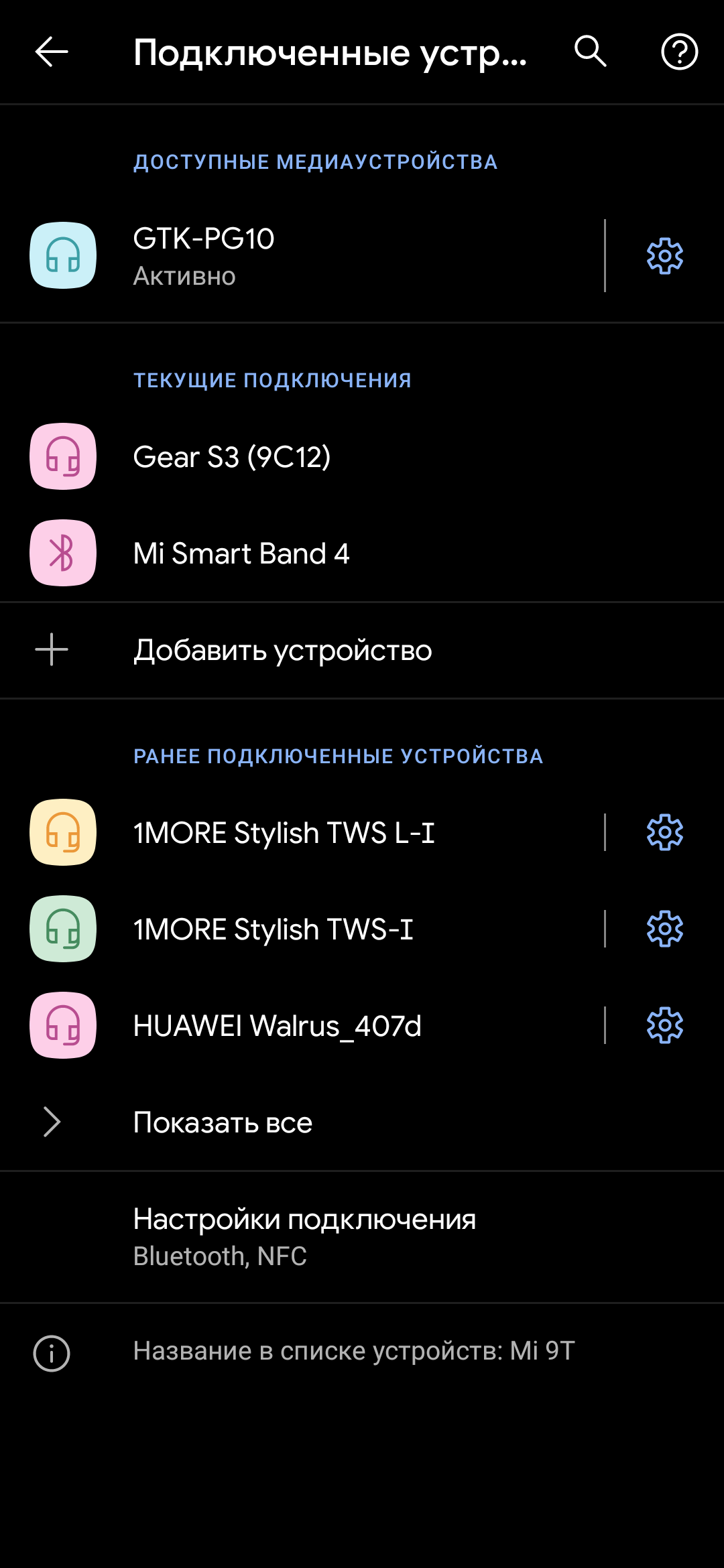The image size is (724, 1568).
Task: Open settings gear for GTK-PG10
Action: (664, 256)
